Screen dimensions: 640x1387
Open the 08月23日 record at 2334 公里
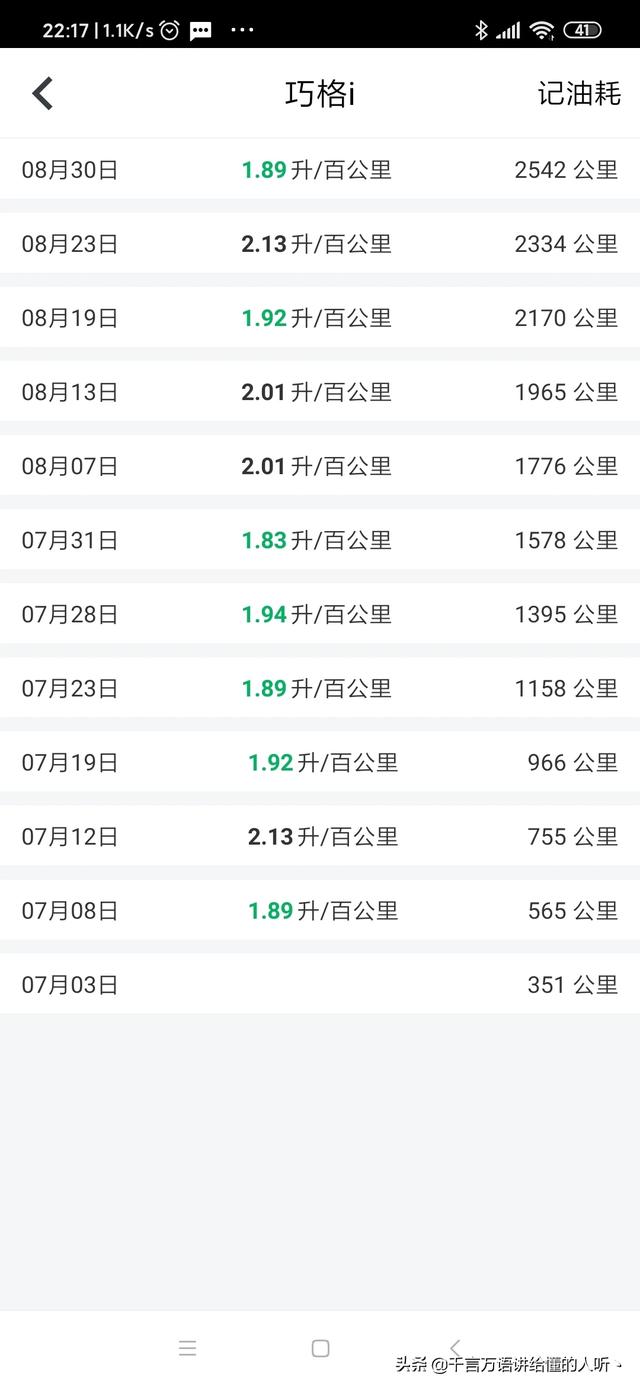320,244
